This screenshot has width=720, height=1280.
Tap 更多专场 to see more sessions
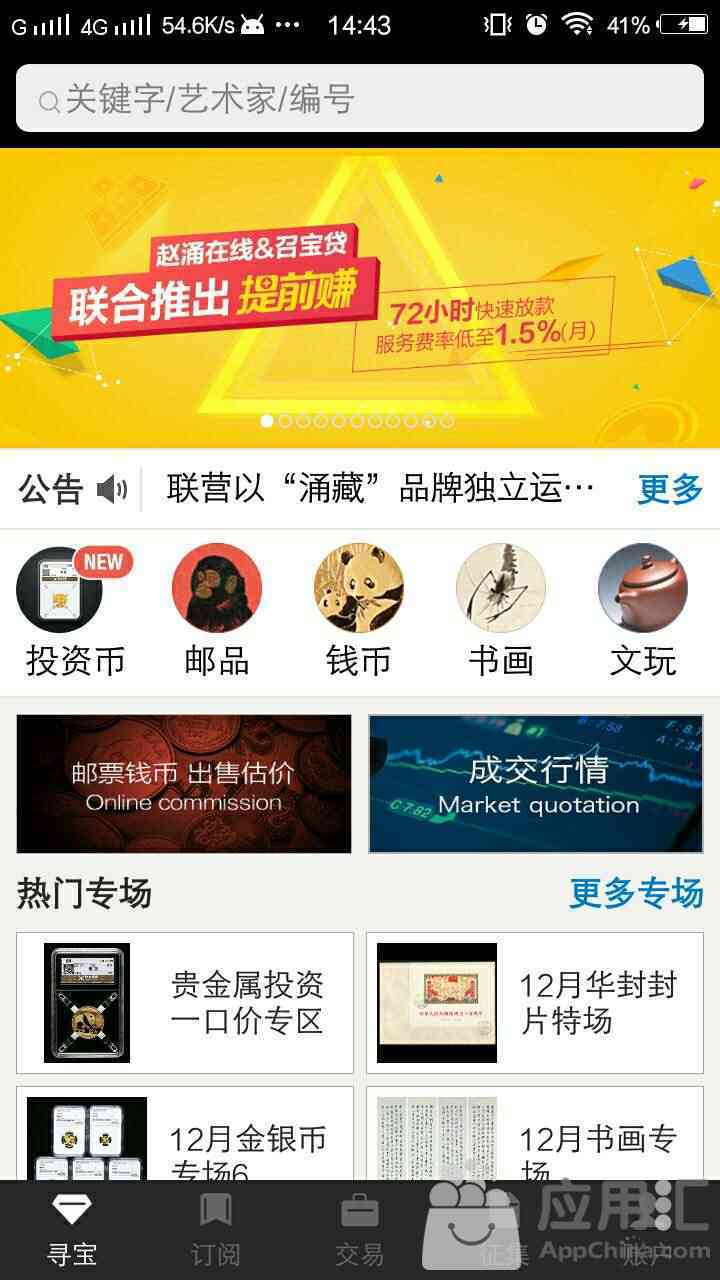tap(636, 893)
